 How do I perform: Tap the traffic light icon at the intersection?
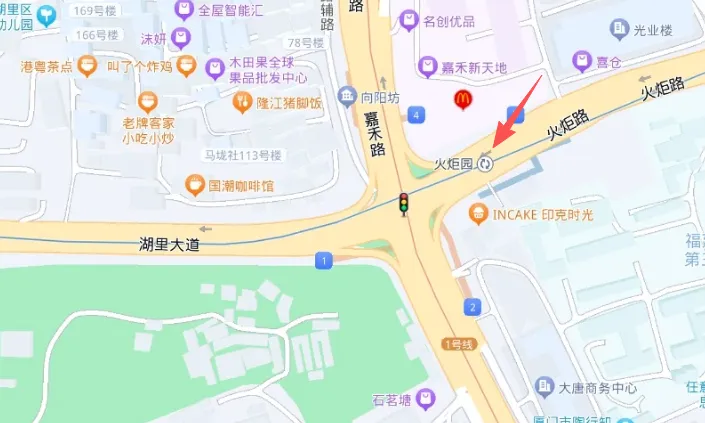point(404,204)
